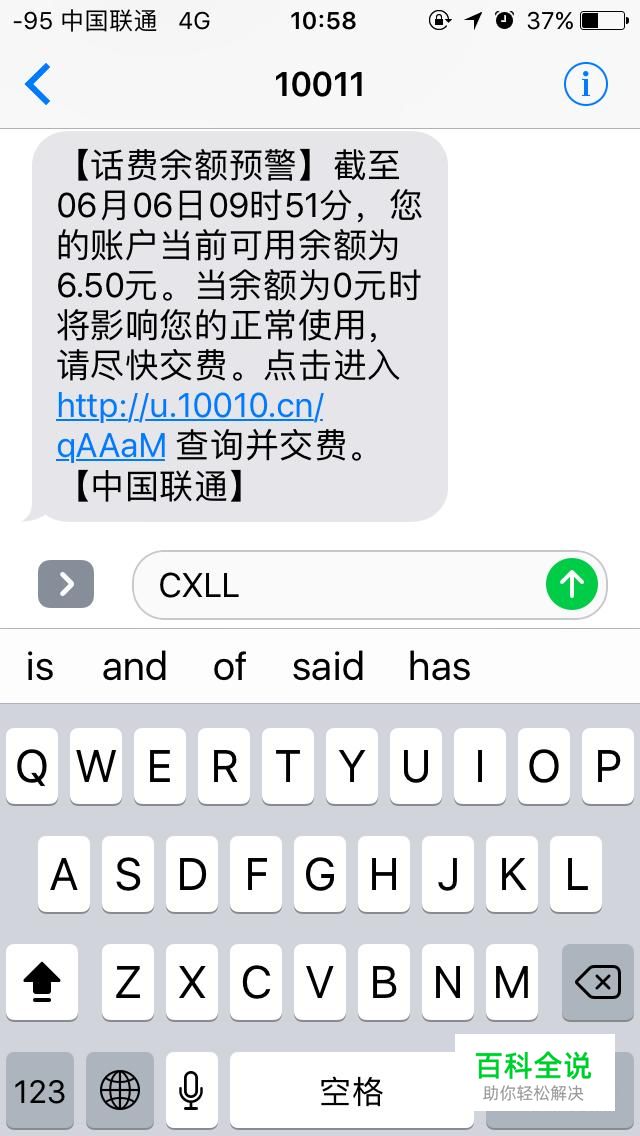
Task: Tap the backspace key
Action: click(x=598, y=984)
